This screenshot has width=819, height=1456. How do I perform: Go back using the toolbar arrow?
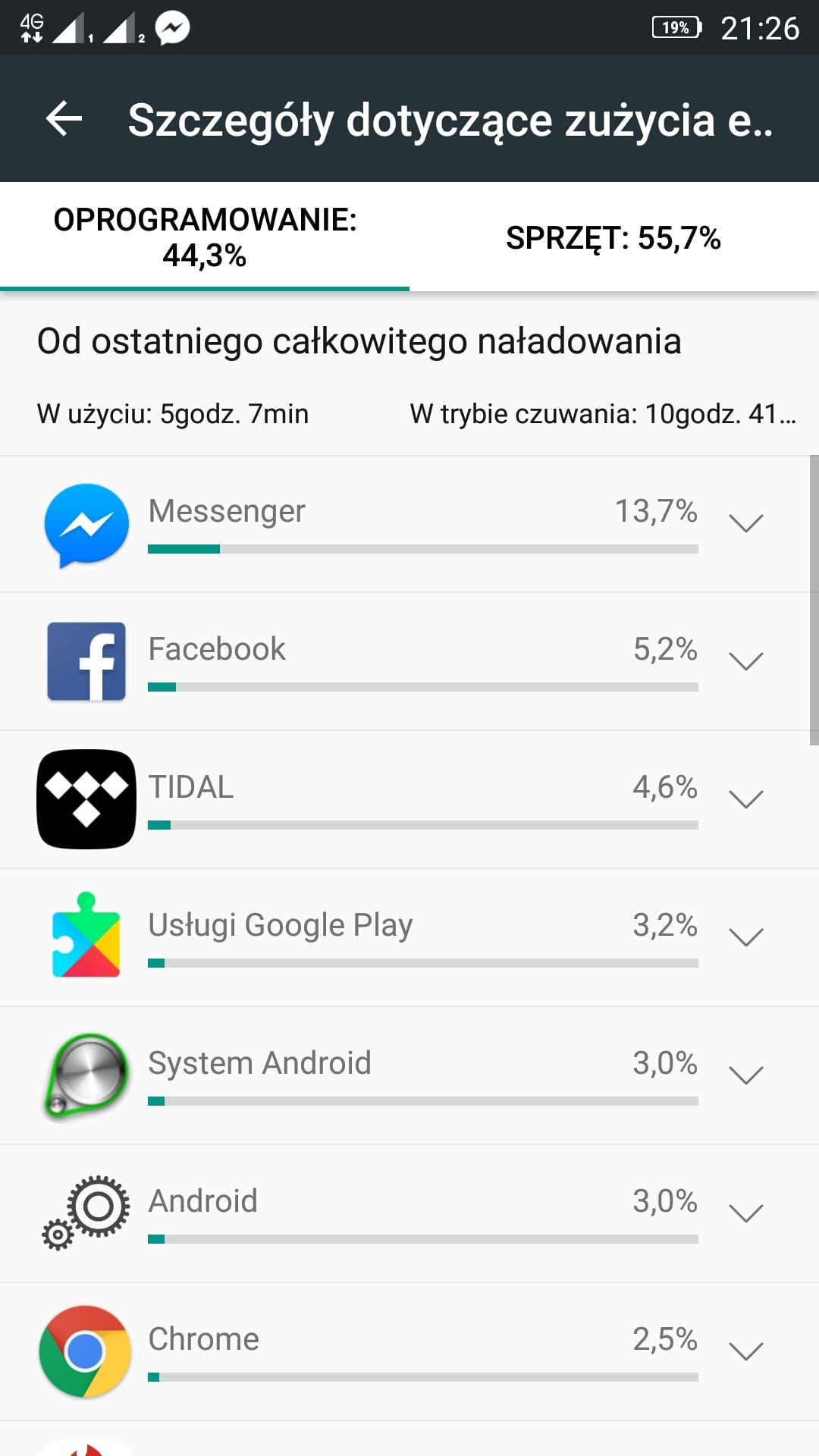(x=64, y=119)
